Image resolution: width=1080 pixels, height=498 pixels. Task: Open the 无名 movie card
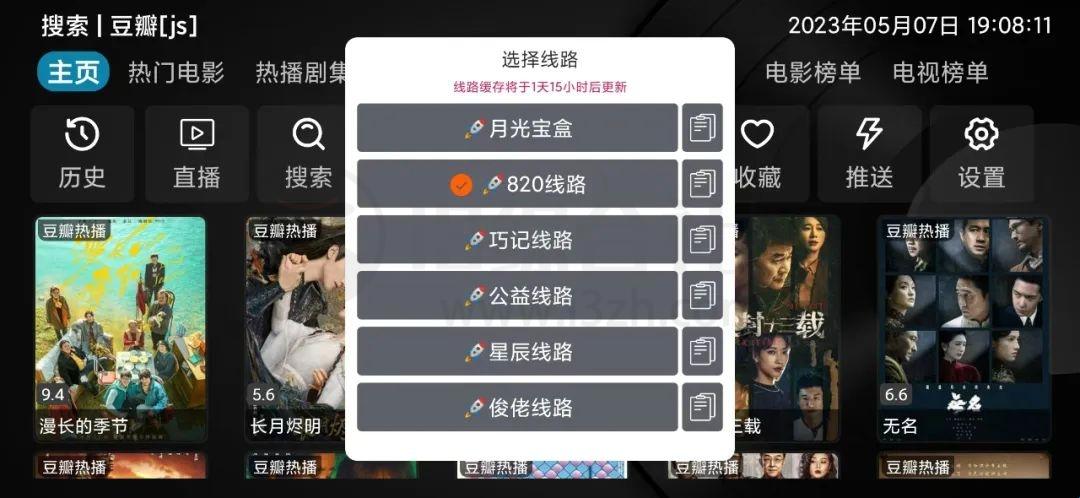(x=964, y=330)
